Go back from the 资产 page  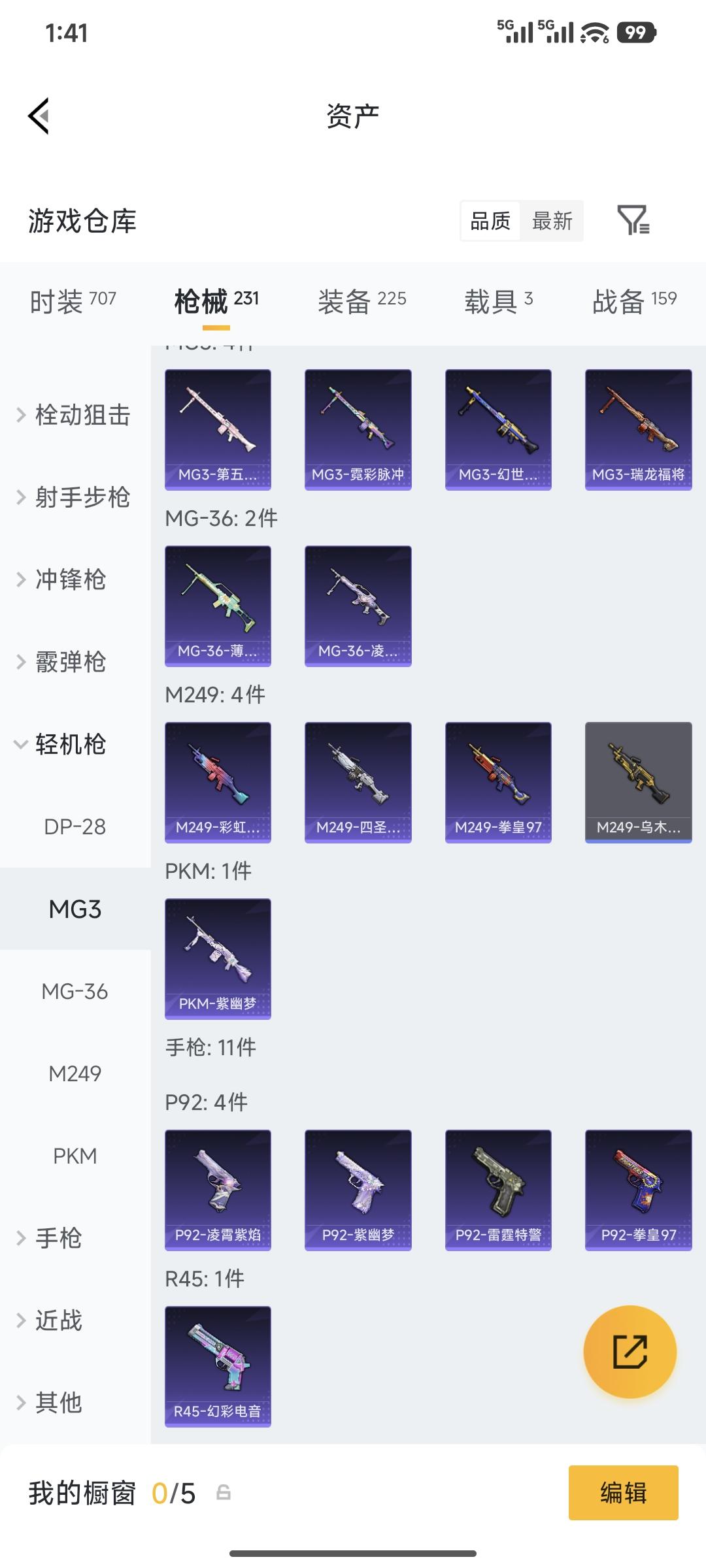click(39, 116)
